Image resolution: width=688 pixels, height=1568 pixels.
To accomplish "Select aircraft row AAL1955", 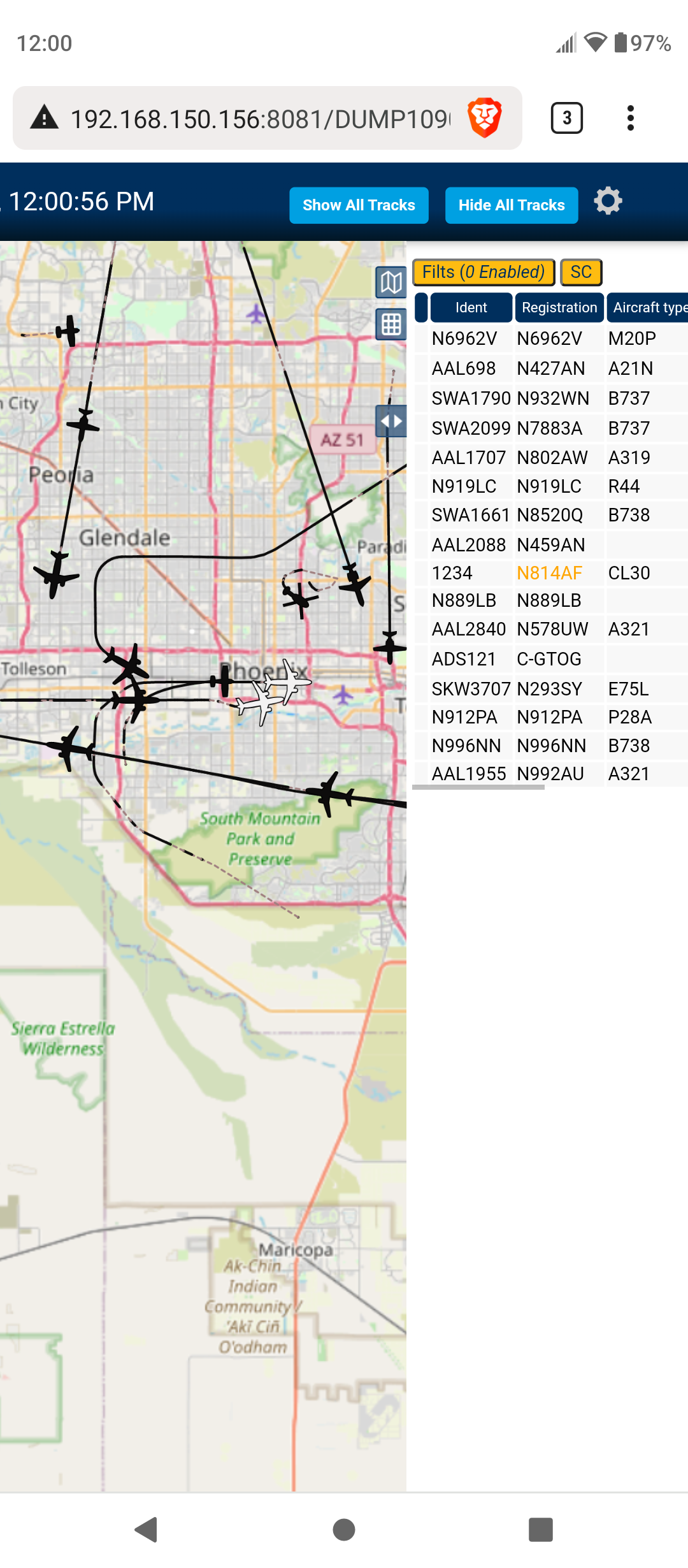I will [551, 774].
